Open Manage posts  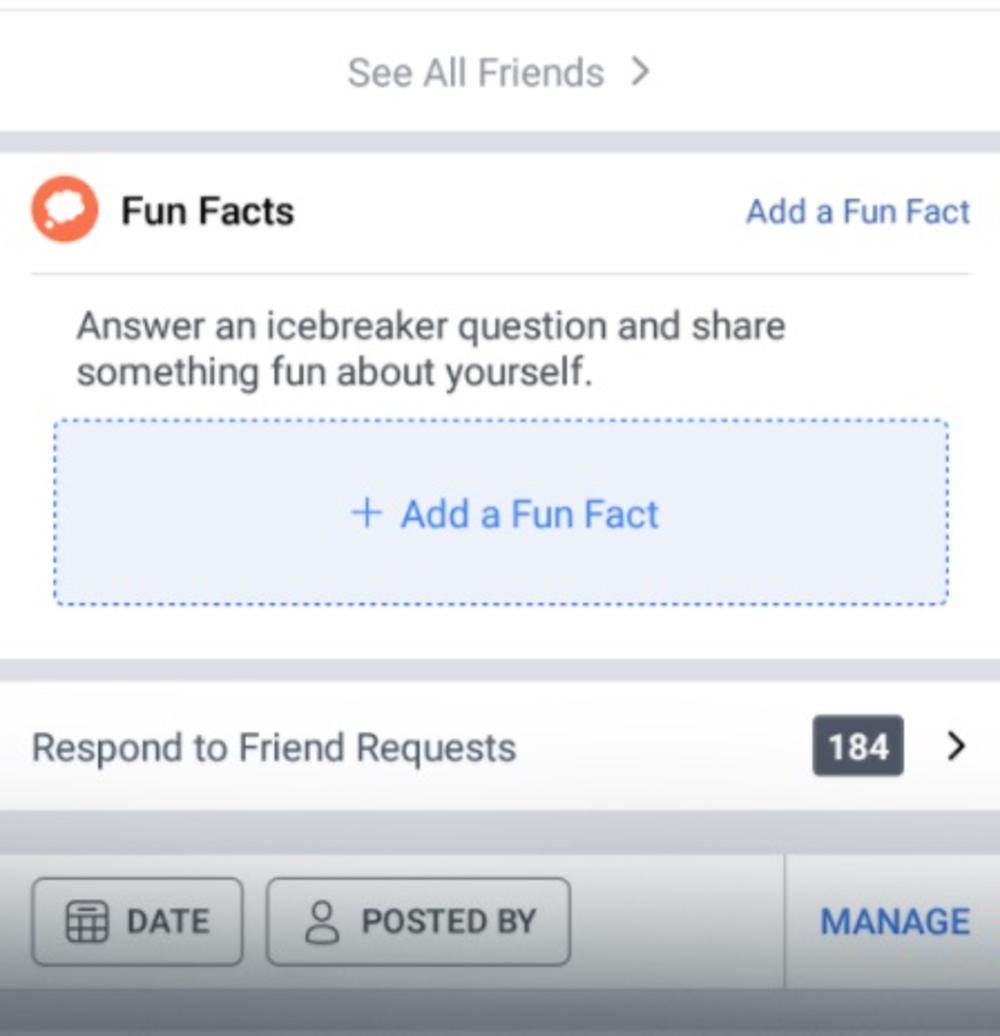point(894,921)
